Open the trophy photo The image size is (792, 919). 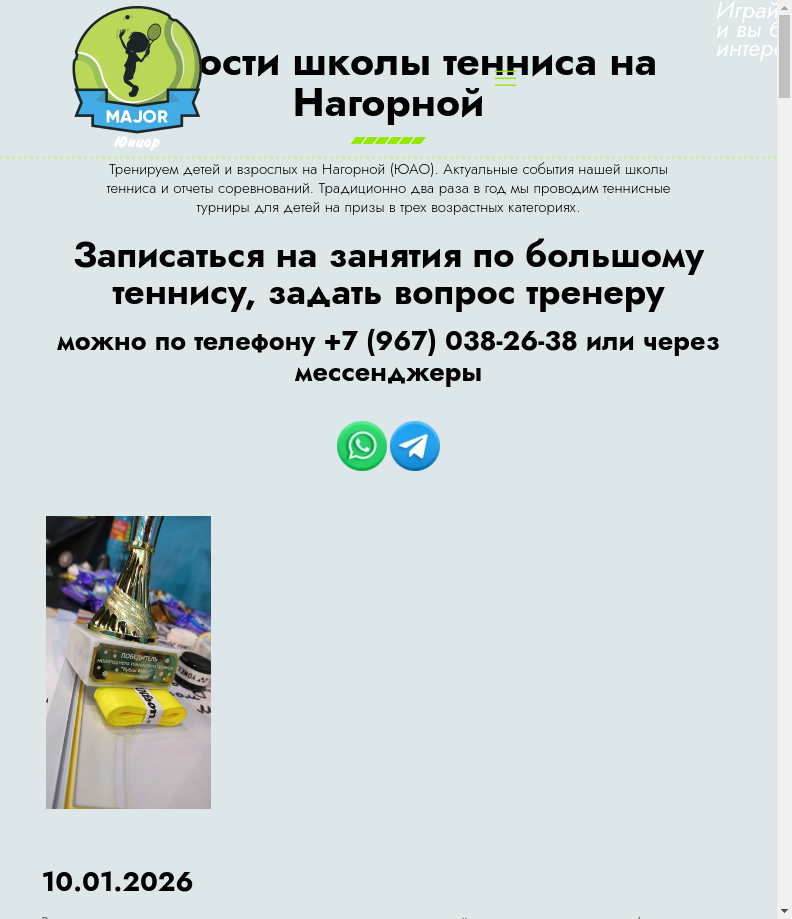(128, 662)
